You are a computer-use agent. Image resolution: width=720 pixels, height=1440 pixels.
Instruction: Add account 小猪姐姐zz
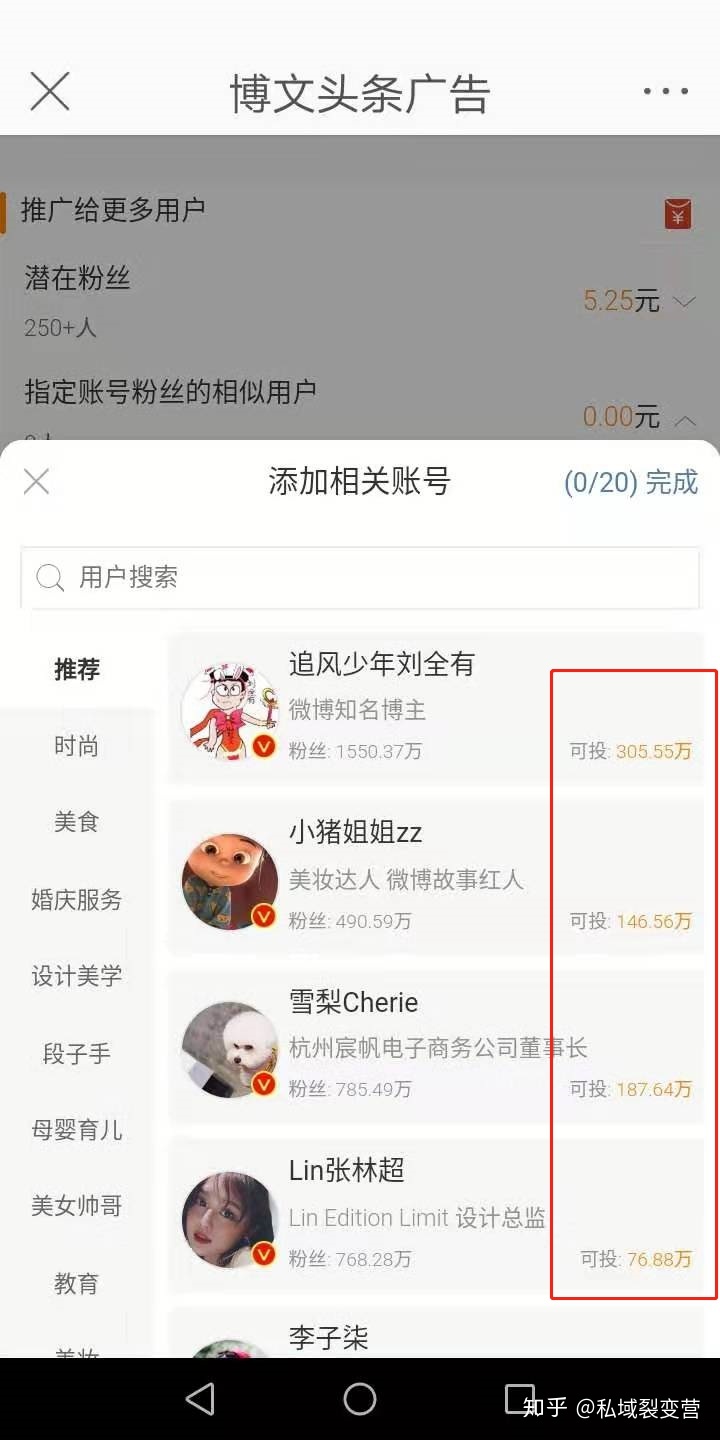click(435, 877)
